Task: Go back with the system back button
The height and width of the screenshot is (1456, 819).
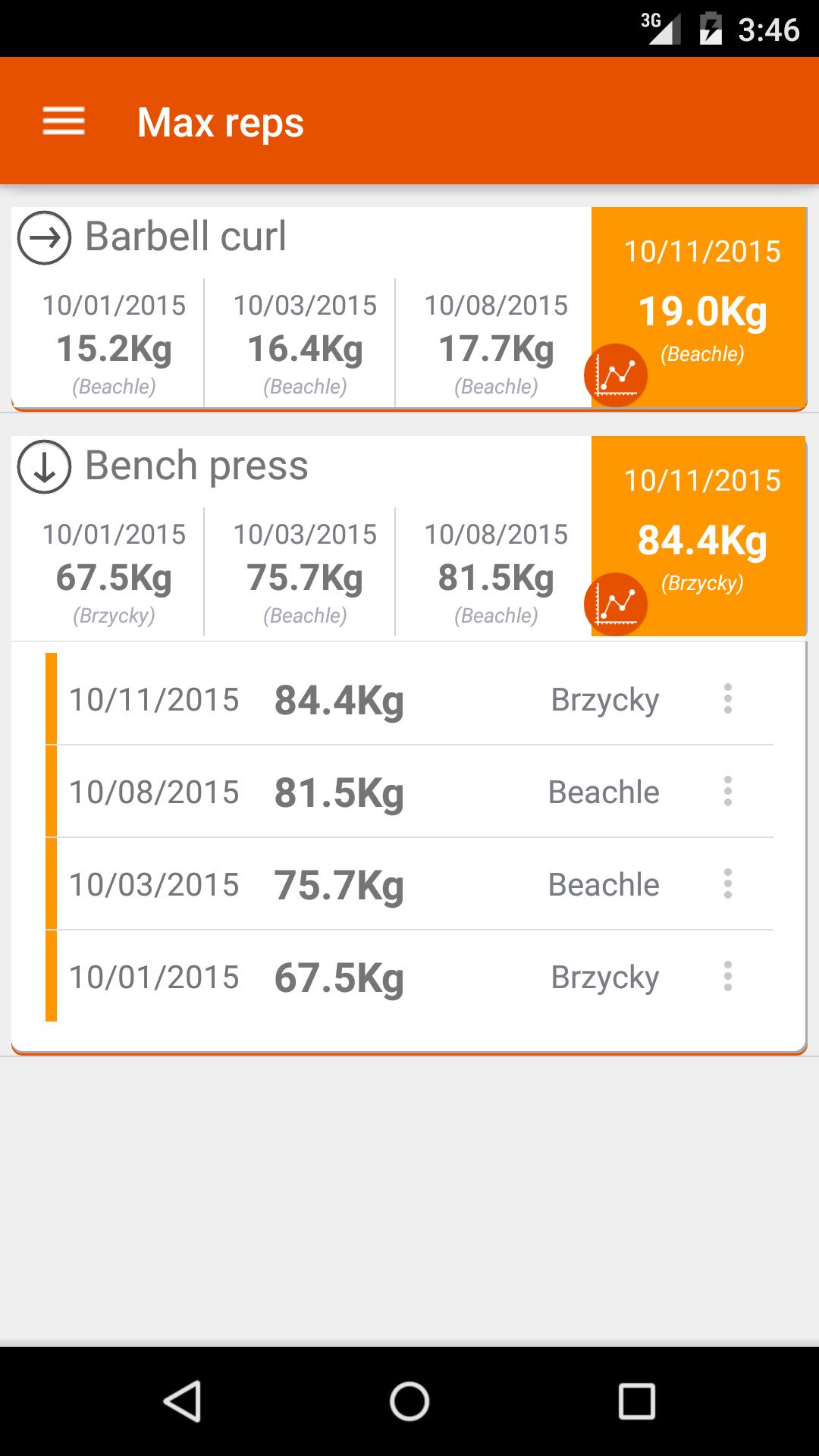Action: pos(183,1401)
